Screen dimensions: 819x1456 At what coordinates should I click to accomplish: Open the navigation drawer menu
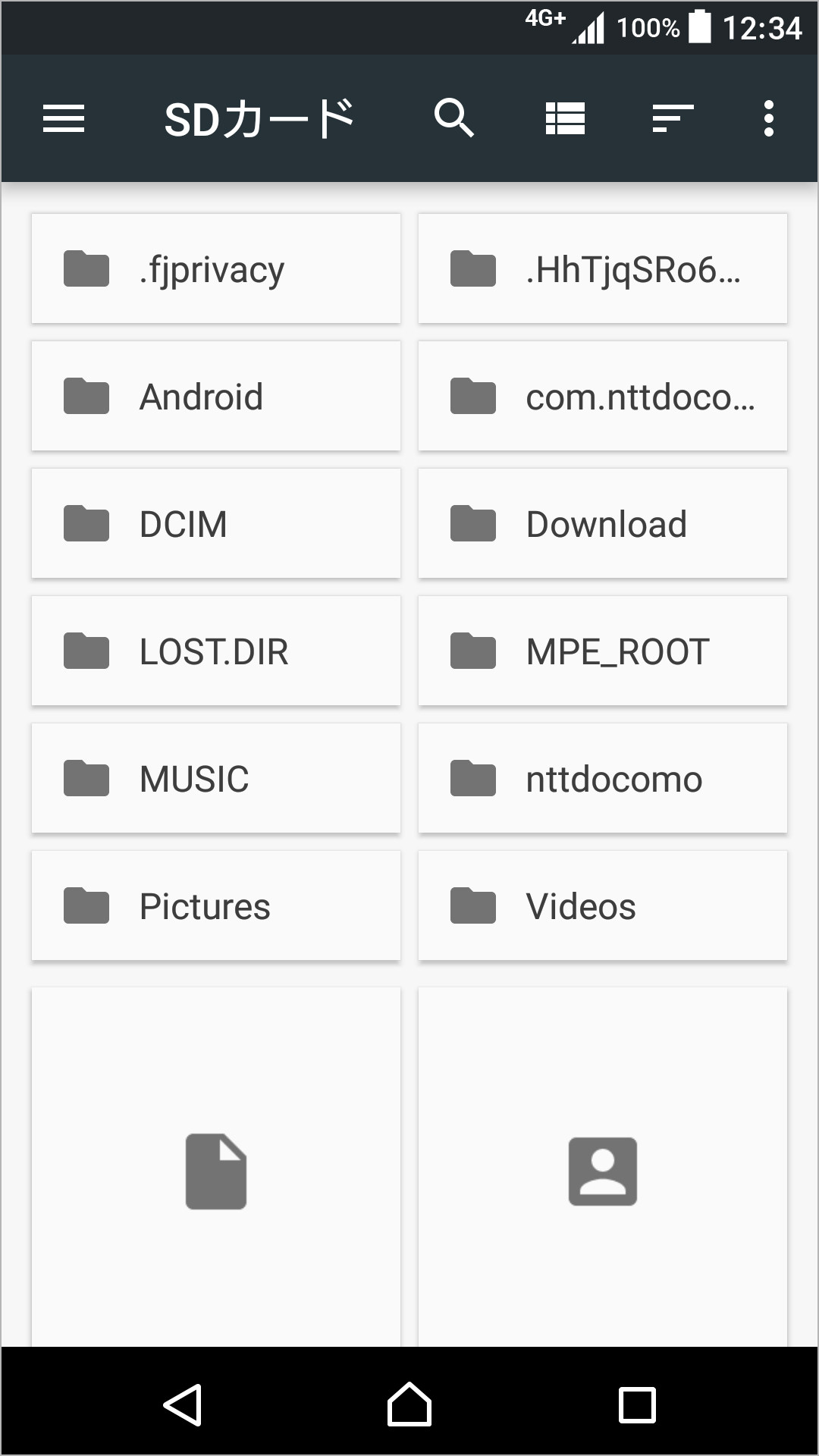64,119
